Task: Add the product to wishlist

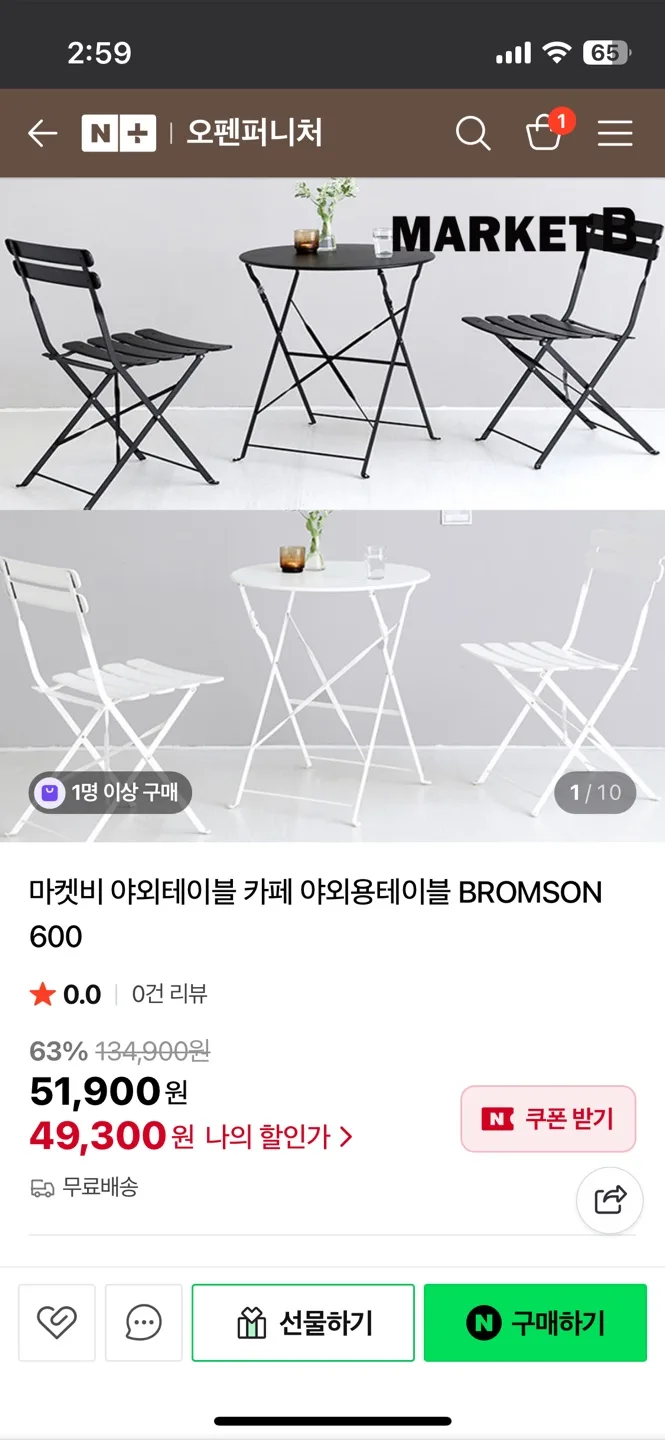Action: (x=57, y=1323)
